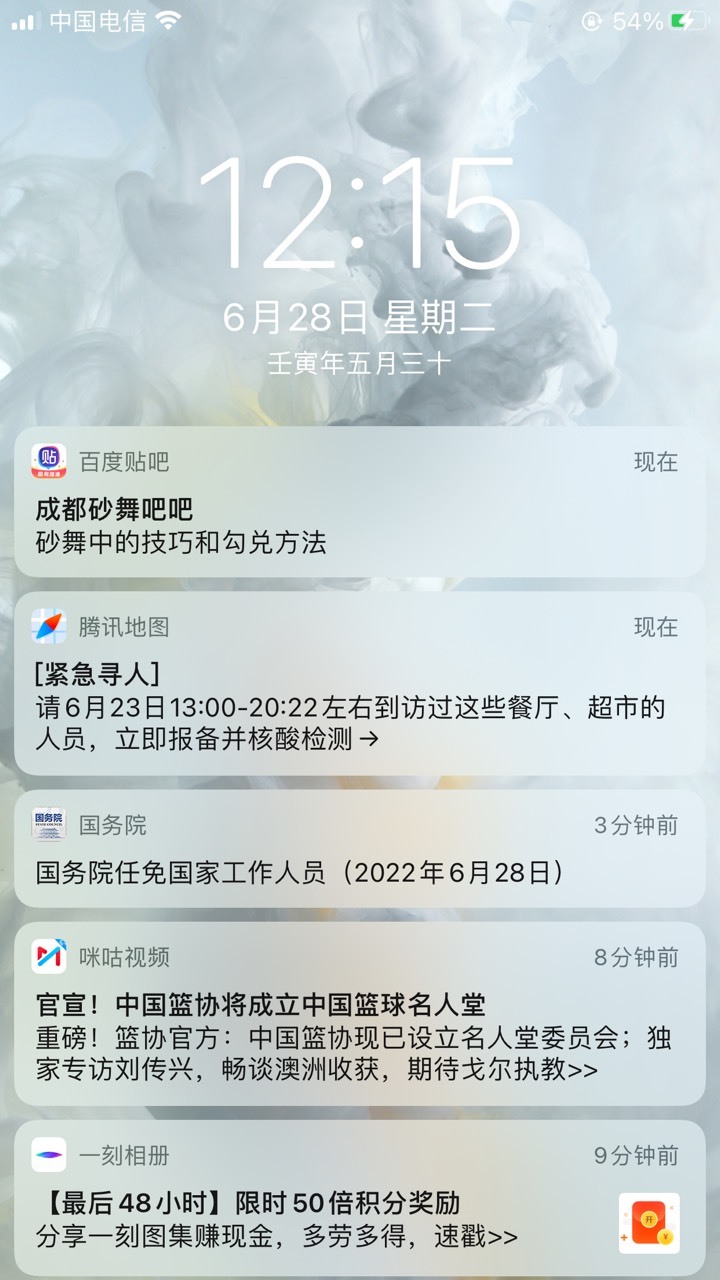This screenshot has width=720, height=1280.
Task: Open the 腾讯地图 紧急寻人 notification
Action: pyautogui.click(x=360, y=683)
